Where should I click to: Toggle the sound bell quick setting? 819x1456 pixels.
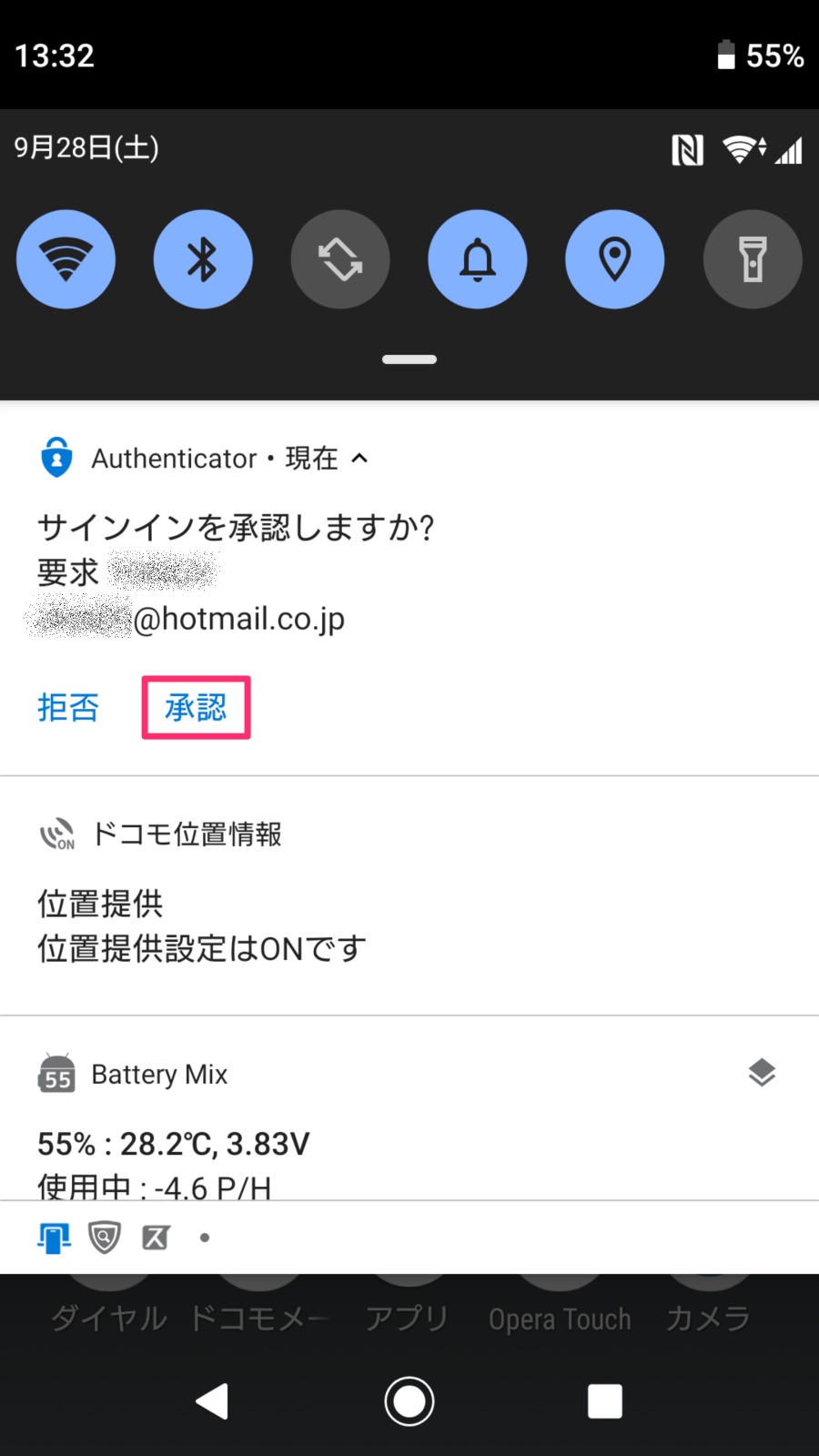pyautogui.click(x=478, y=259)
